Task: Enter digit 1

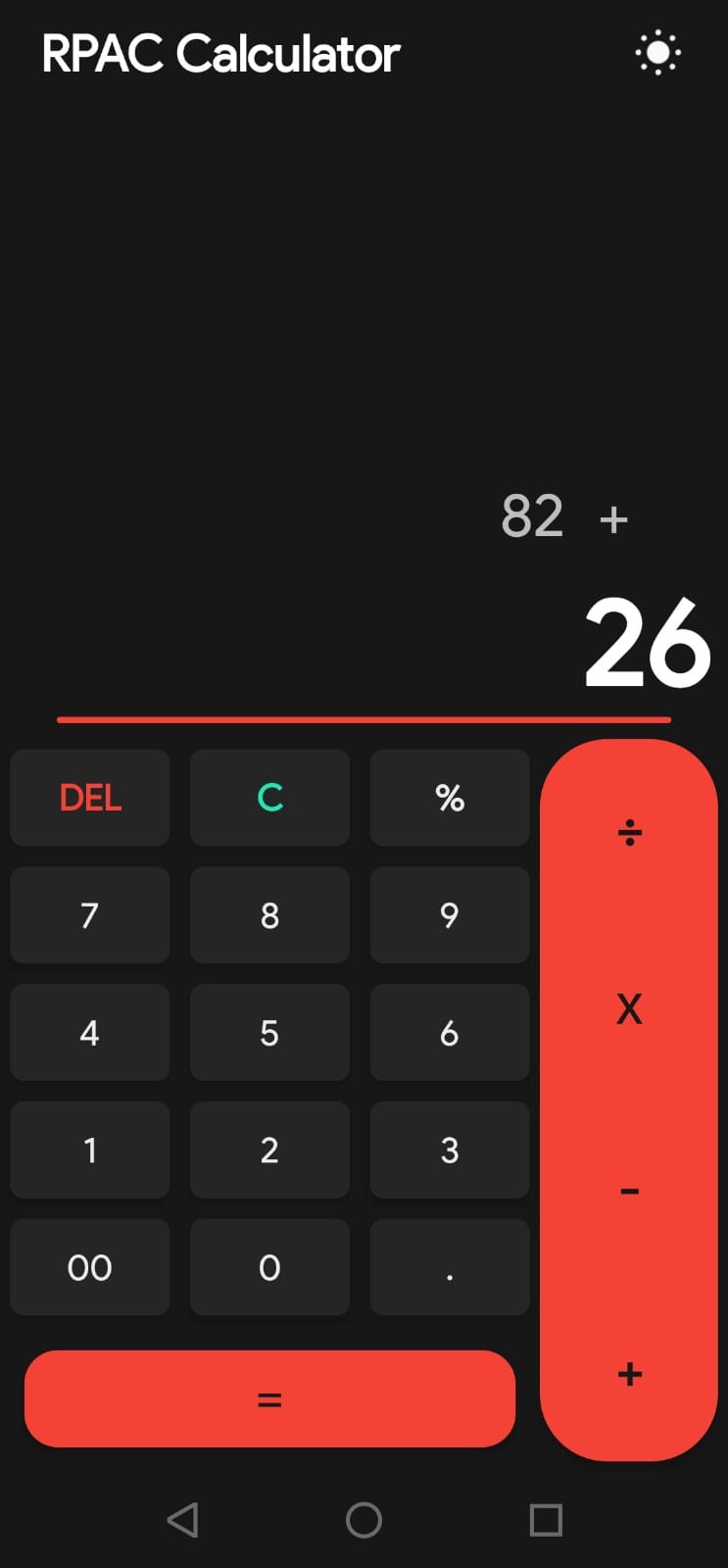Action: coord(90,1150)
